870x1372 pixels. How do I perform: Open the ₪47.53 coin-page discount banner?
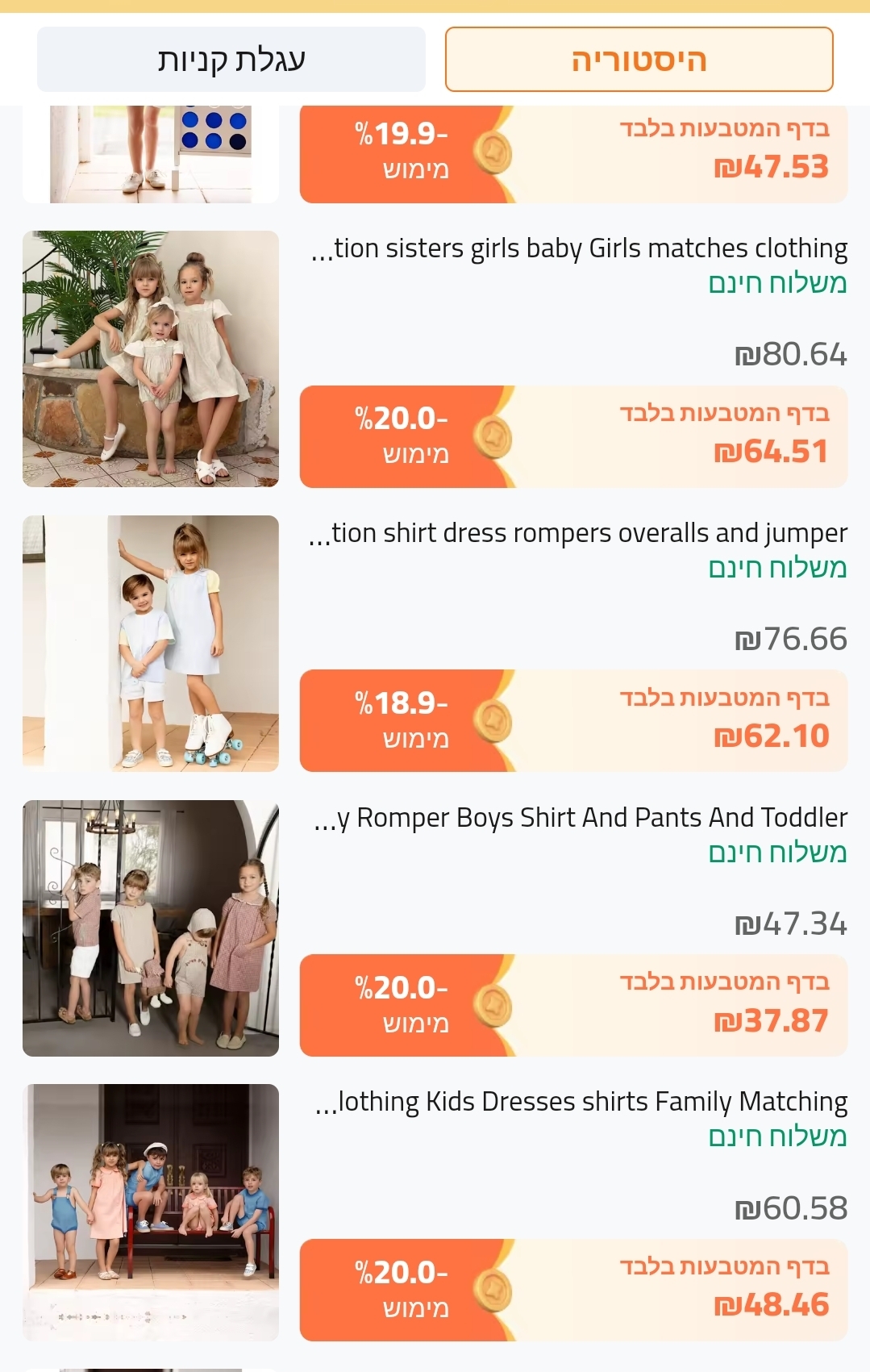pos(573,152)
